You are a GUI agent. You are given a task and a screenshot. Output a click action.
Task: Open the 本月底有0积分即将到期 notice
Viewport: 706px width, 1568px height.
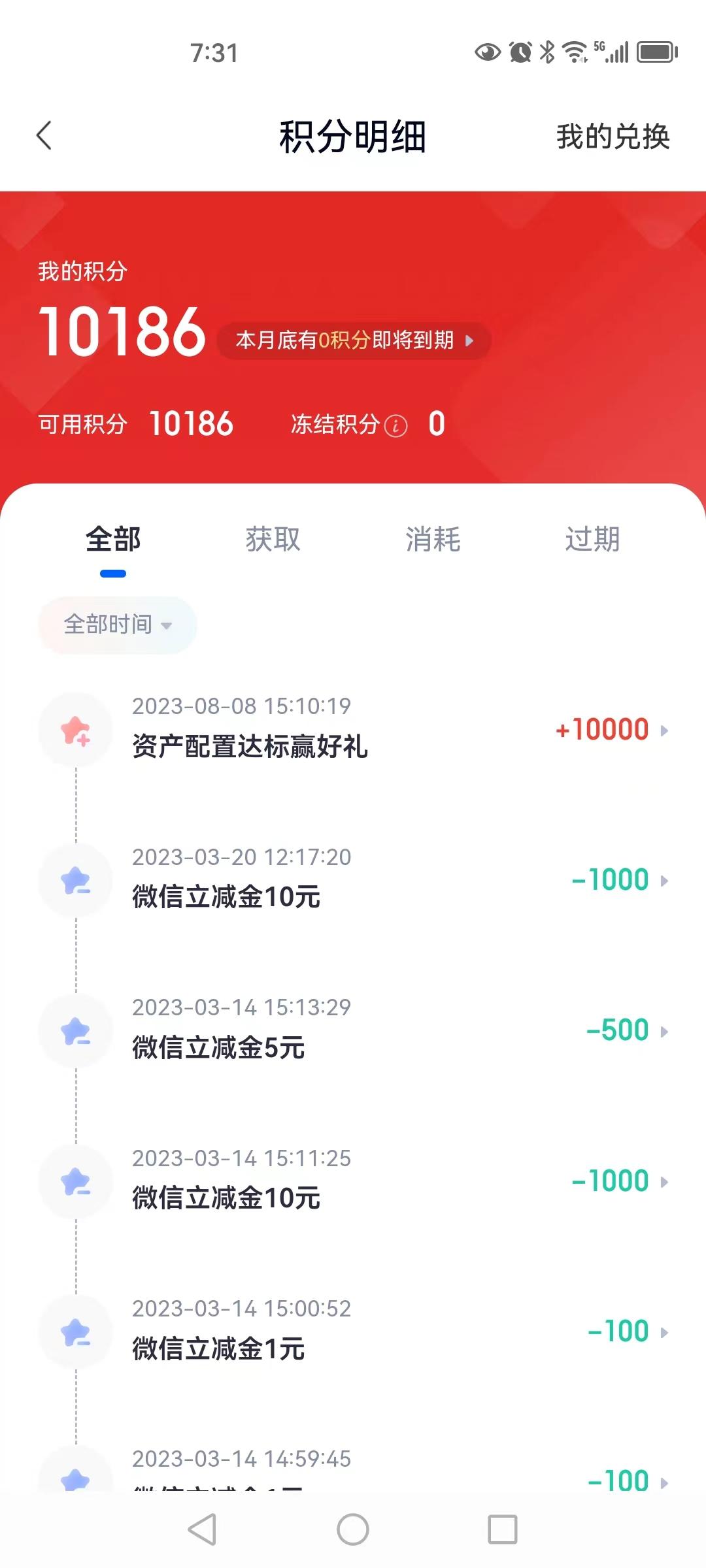tap(354, 340)
